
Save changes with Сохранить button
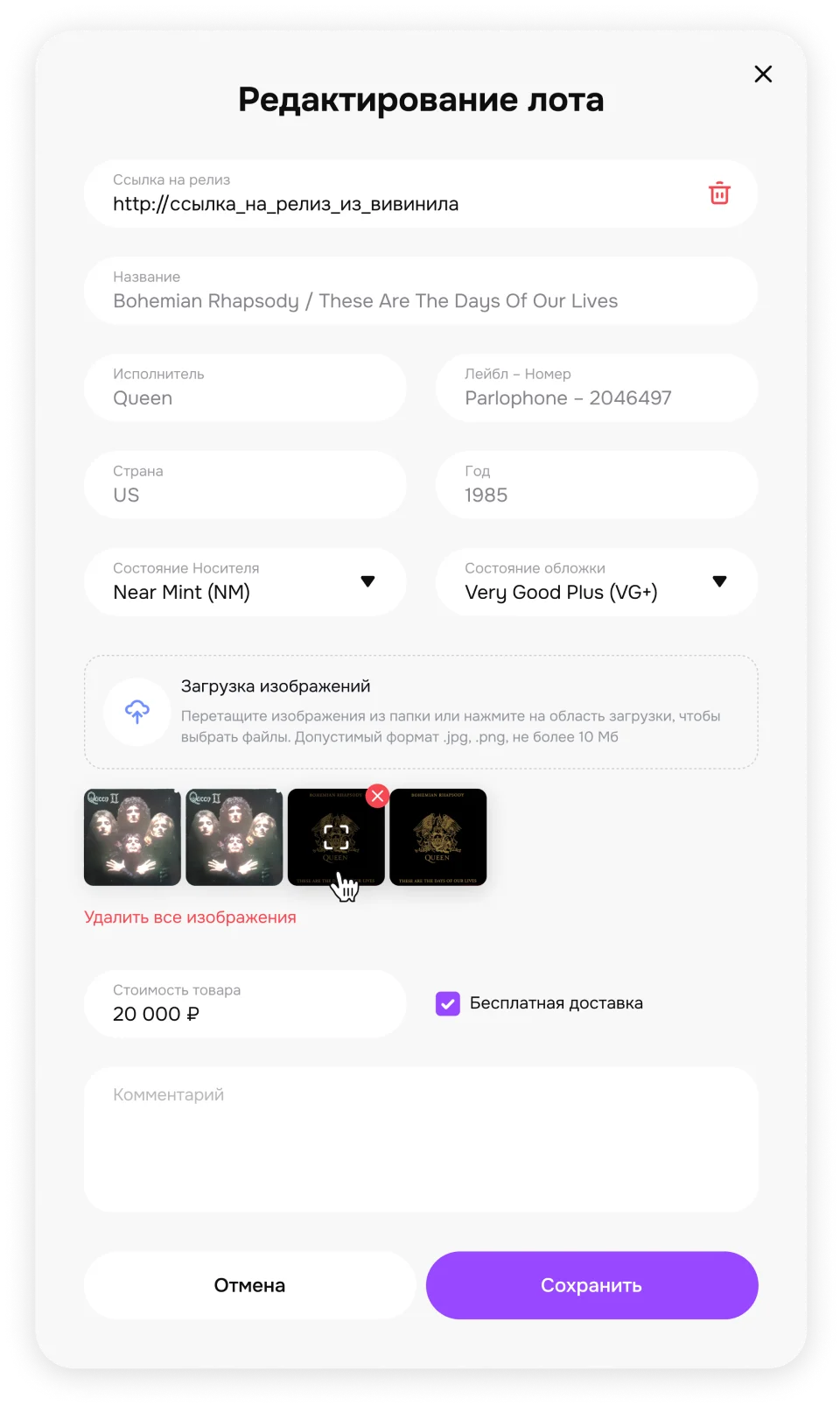pos(591,1285)
